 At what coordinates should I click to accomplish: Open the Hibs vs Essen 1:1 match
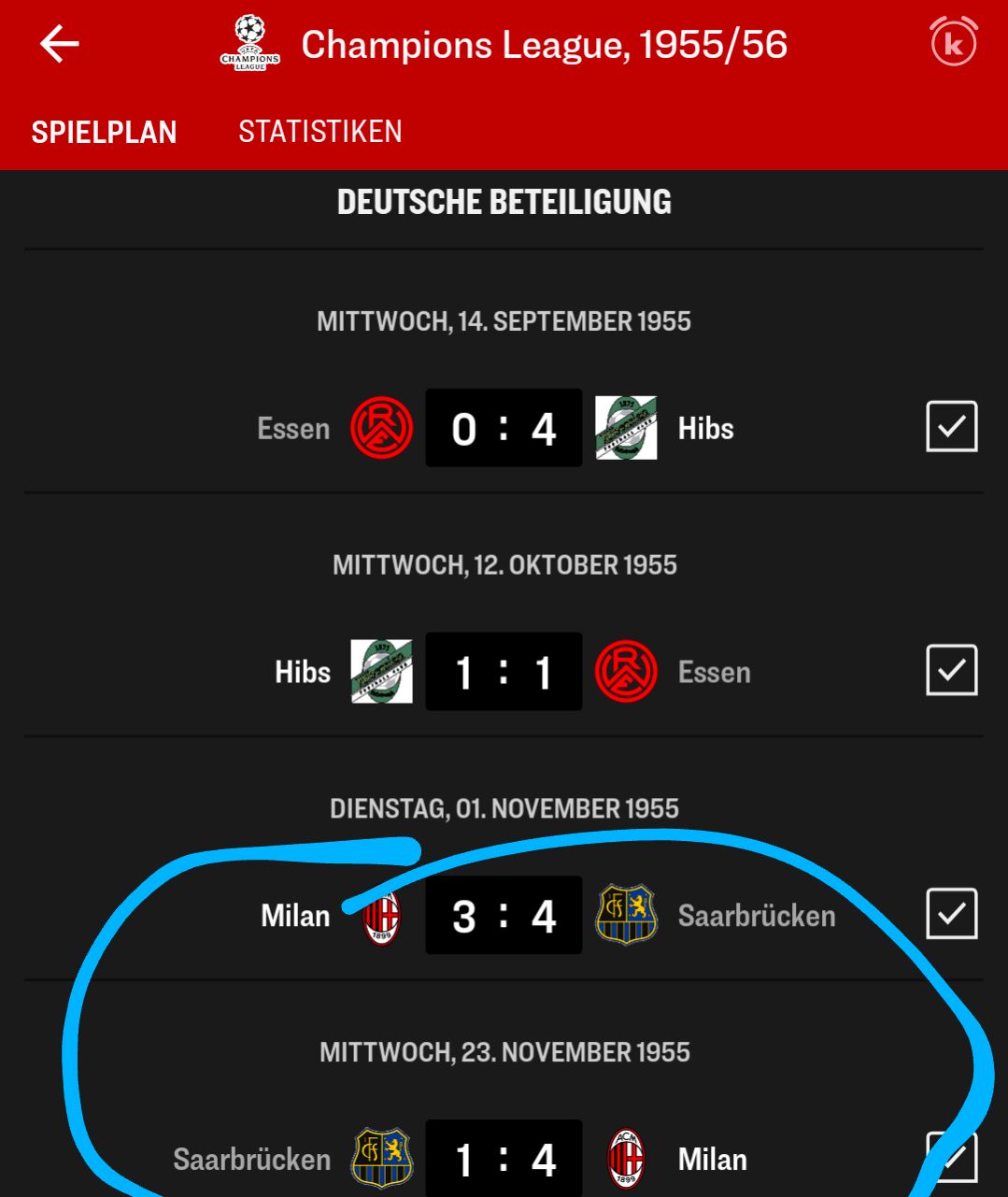[x=504, y=672]
